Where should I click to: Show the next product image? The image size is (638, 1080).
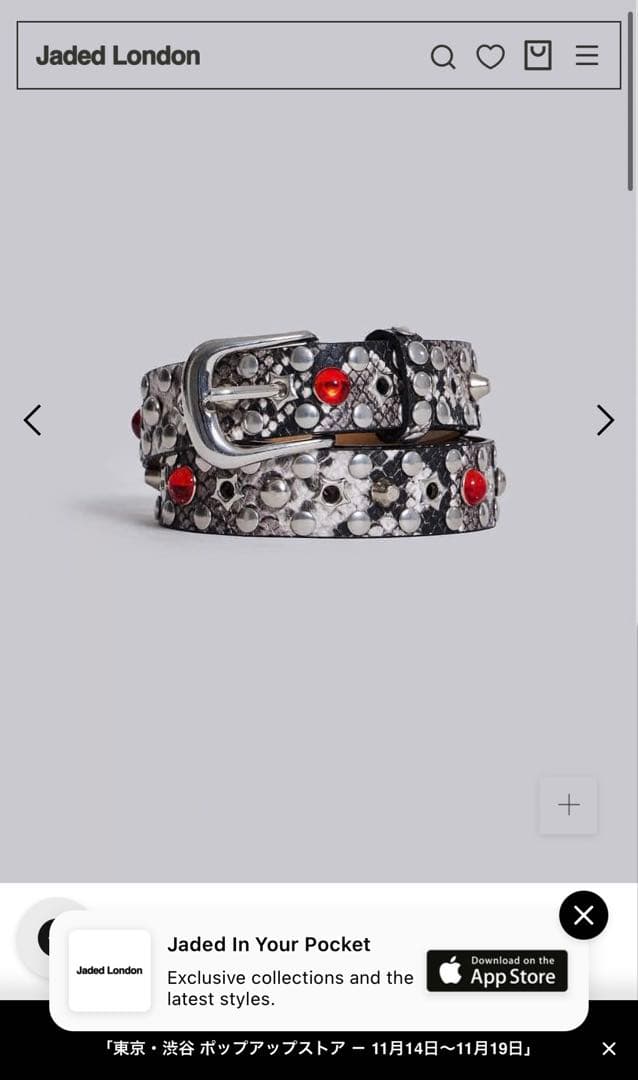coord(605,420)
